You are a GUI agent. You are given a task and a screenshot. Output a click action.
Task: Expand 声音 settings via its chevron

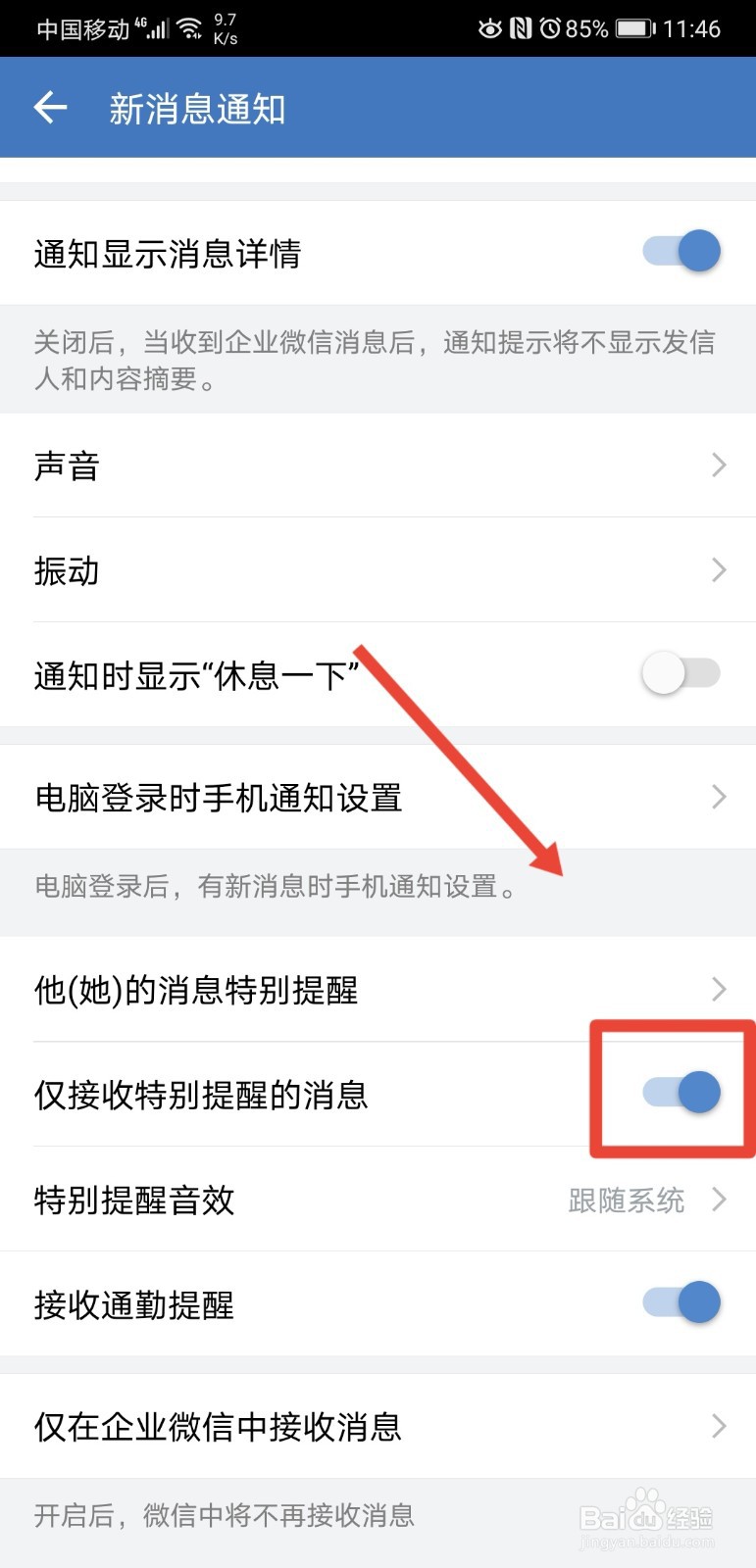click(719, 465)
